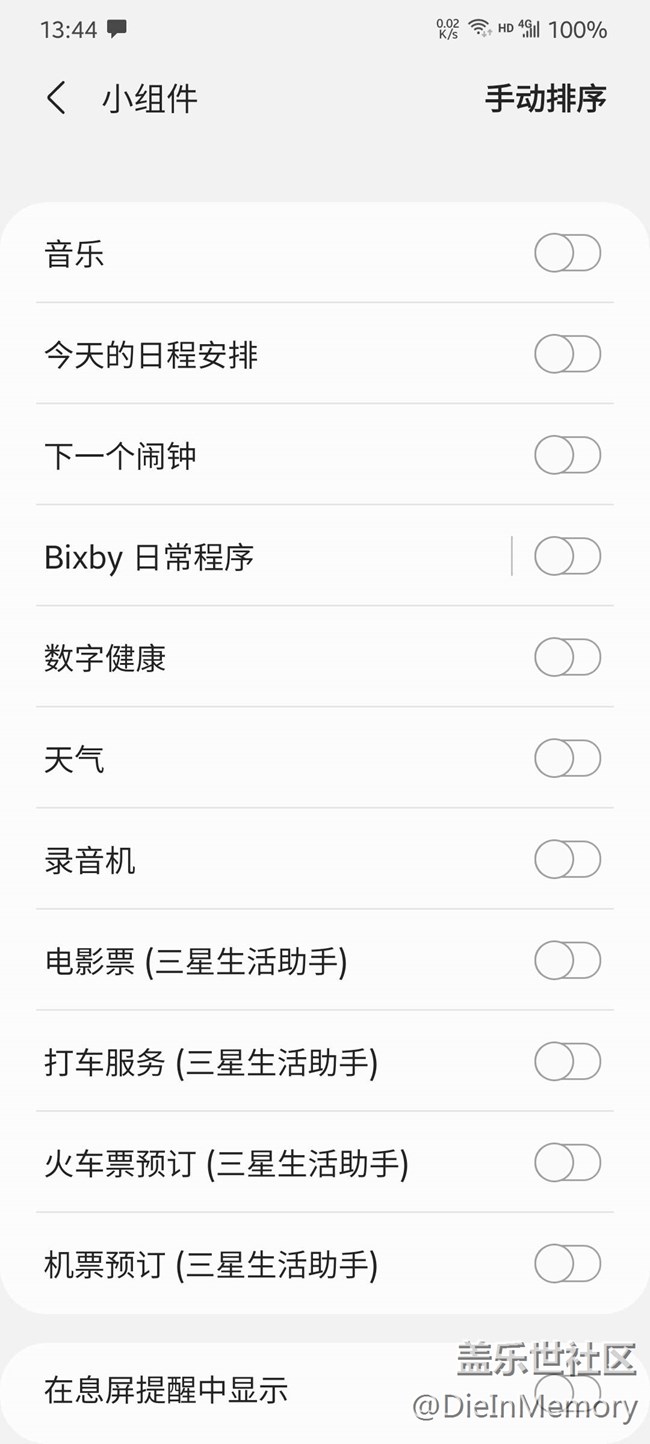
Task: Switch on 打车服务 (三星生活助手)
Action: 567,1062
